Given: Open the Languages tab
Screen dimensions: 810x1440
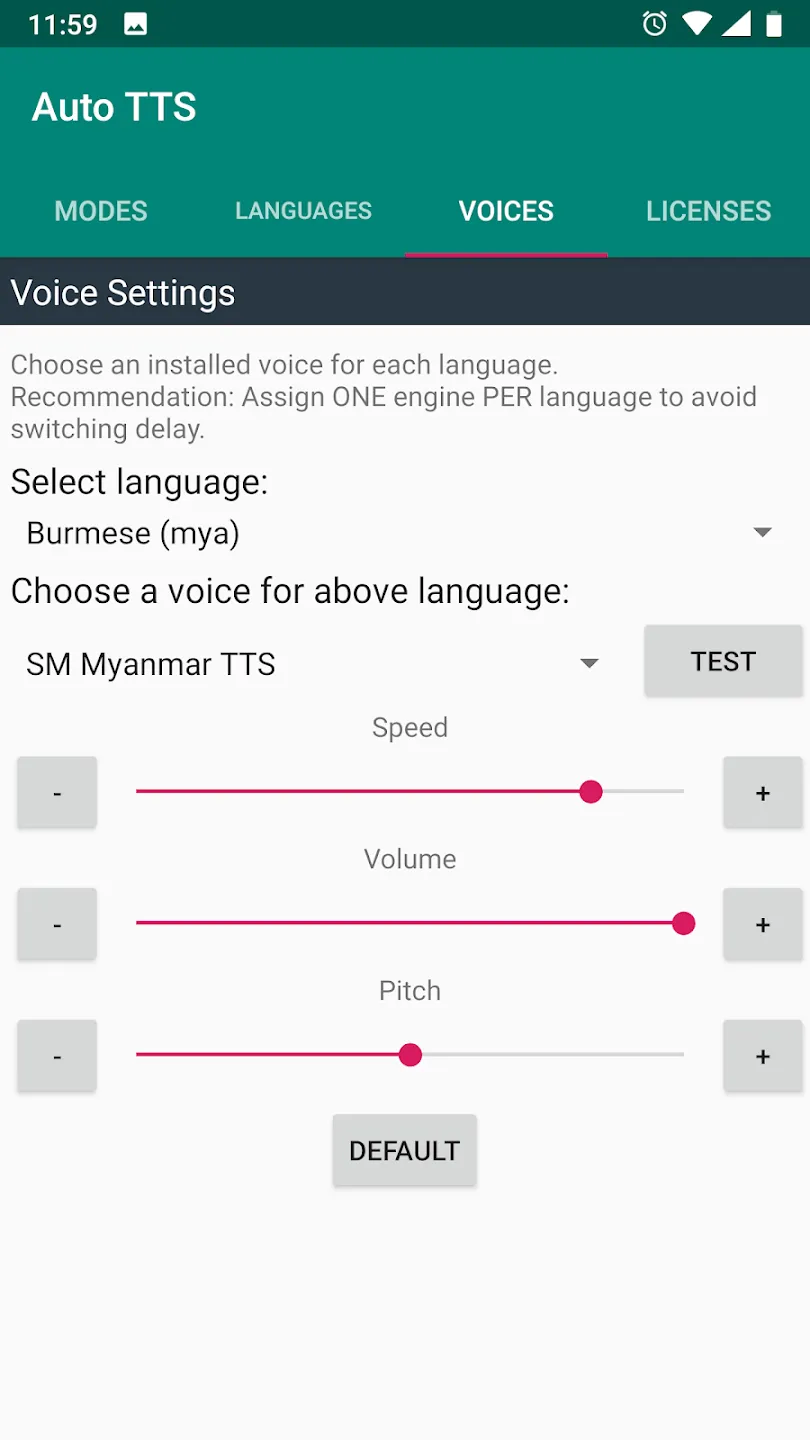Looking at the screenshot, I should (303, 211).
